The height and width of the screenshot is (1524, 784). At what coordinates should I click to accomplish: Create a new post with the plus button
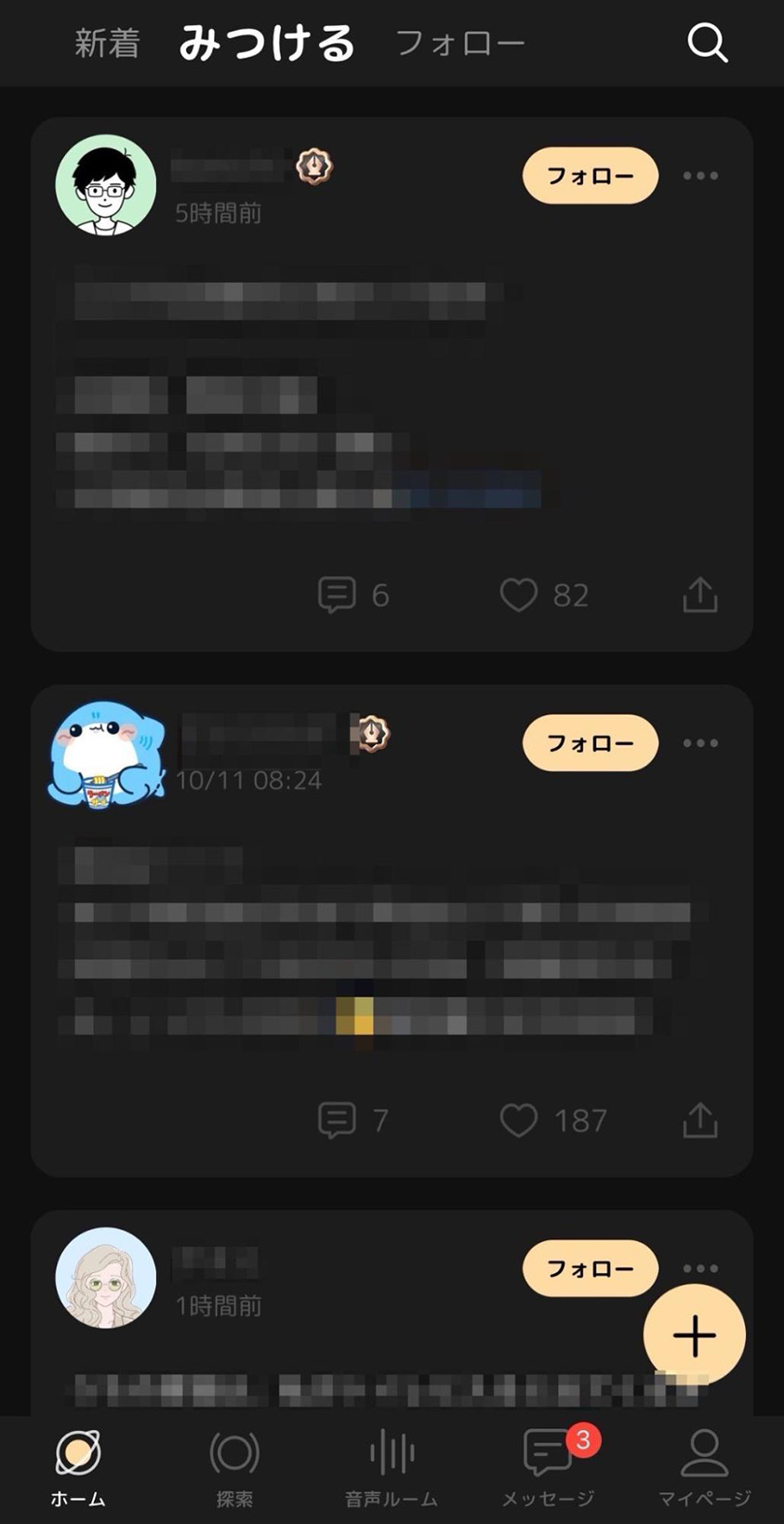694,1335
